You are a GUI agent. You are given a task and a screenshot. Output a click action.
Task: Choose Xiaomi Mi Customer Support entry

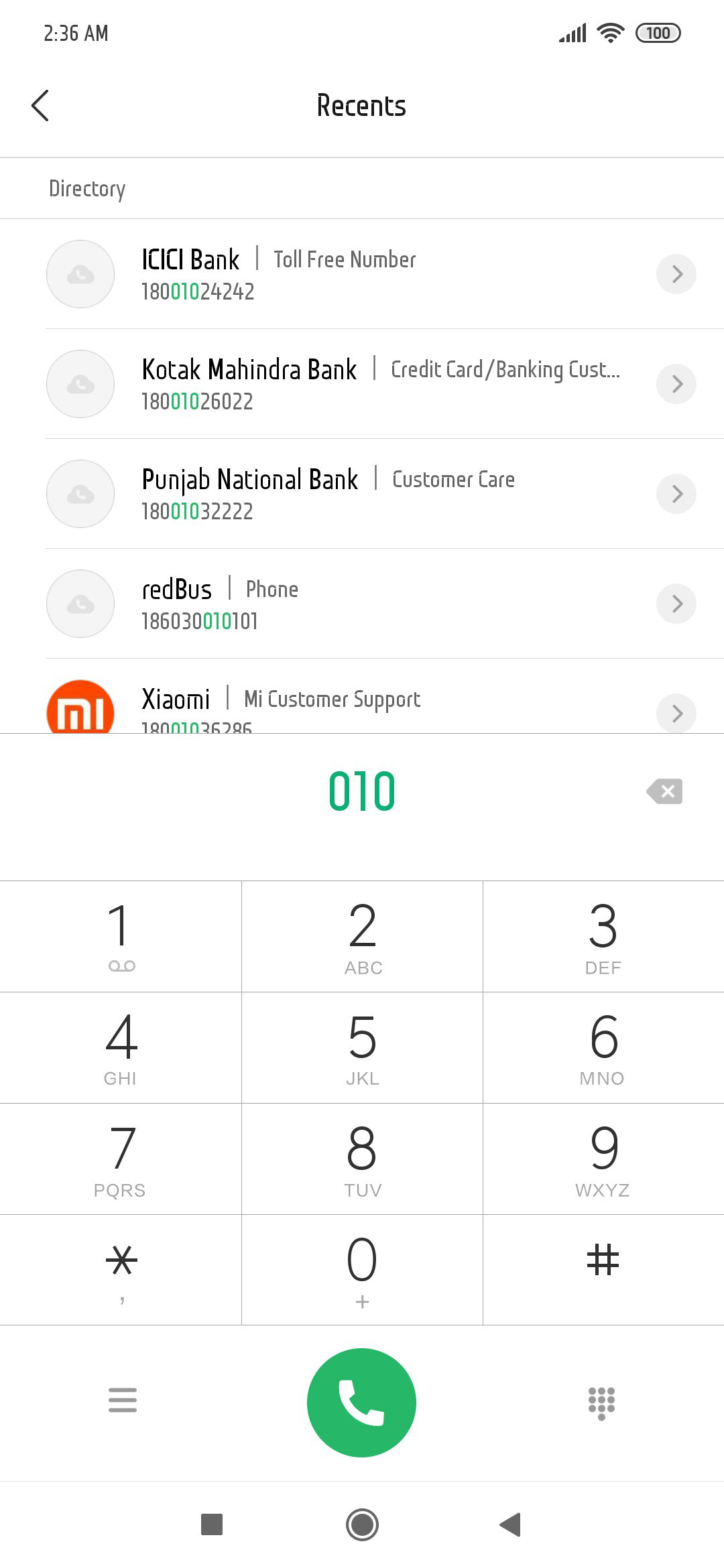(x=362, y=697)
